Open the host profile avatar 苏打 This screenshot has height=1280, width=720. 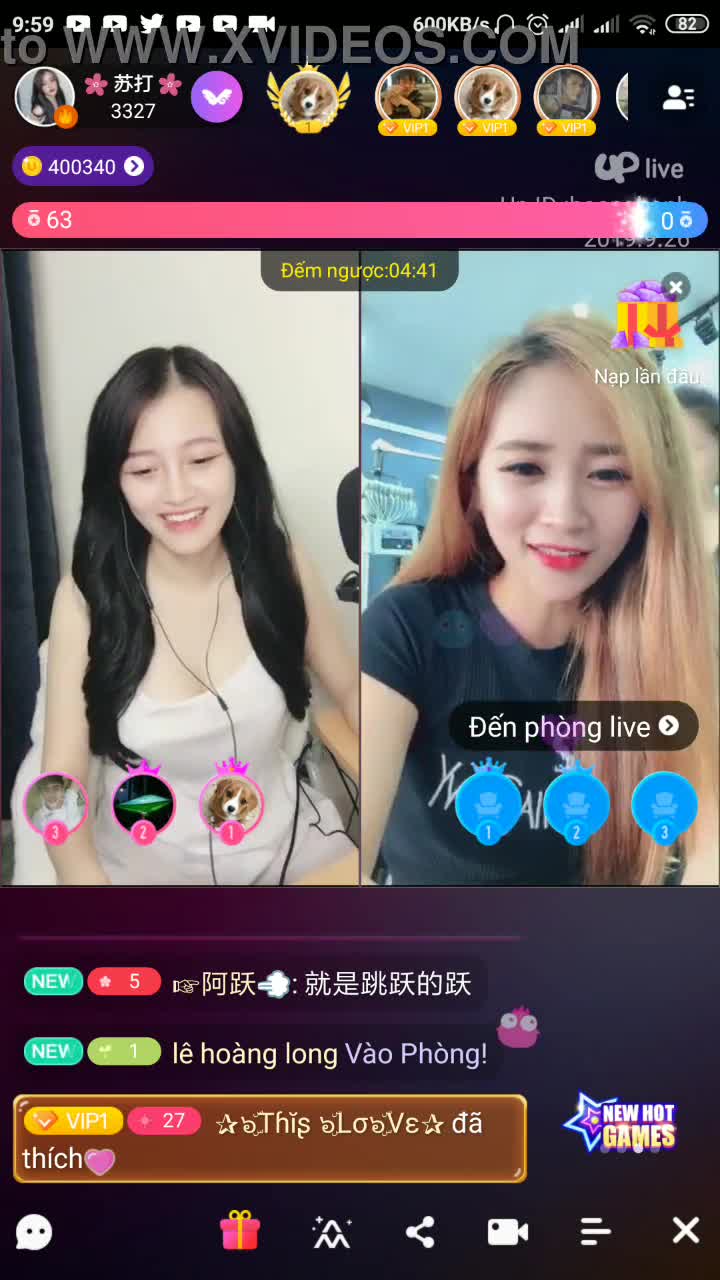click(x=44, y=97)
